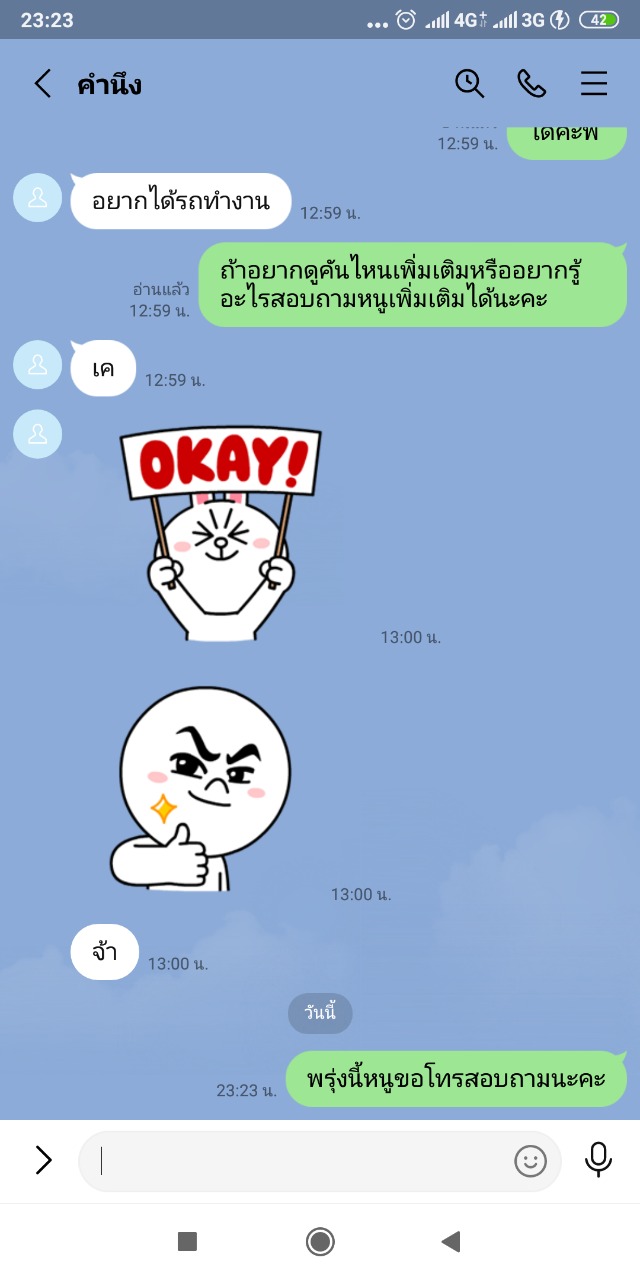The height and width of the screenshot is (1280, 640).
Task: Open the chat hamburger menu
Action: coord(594,83)
